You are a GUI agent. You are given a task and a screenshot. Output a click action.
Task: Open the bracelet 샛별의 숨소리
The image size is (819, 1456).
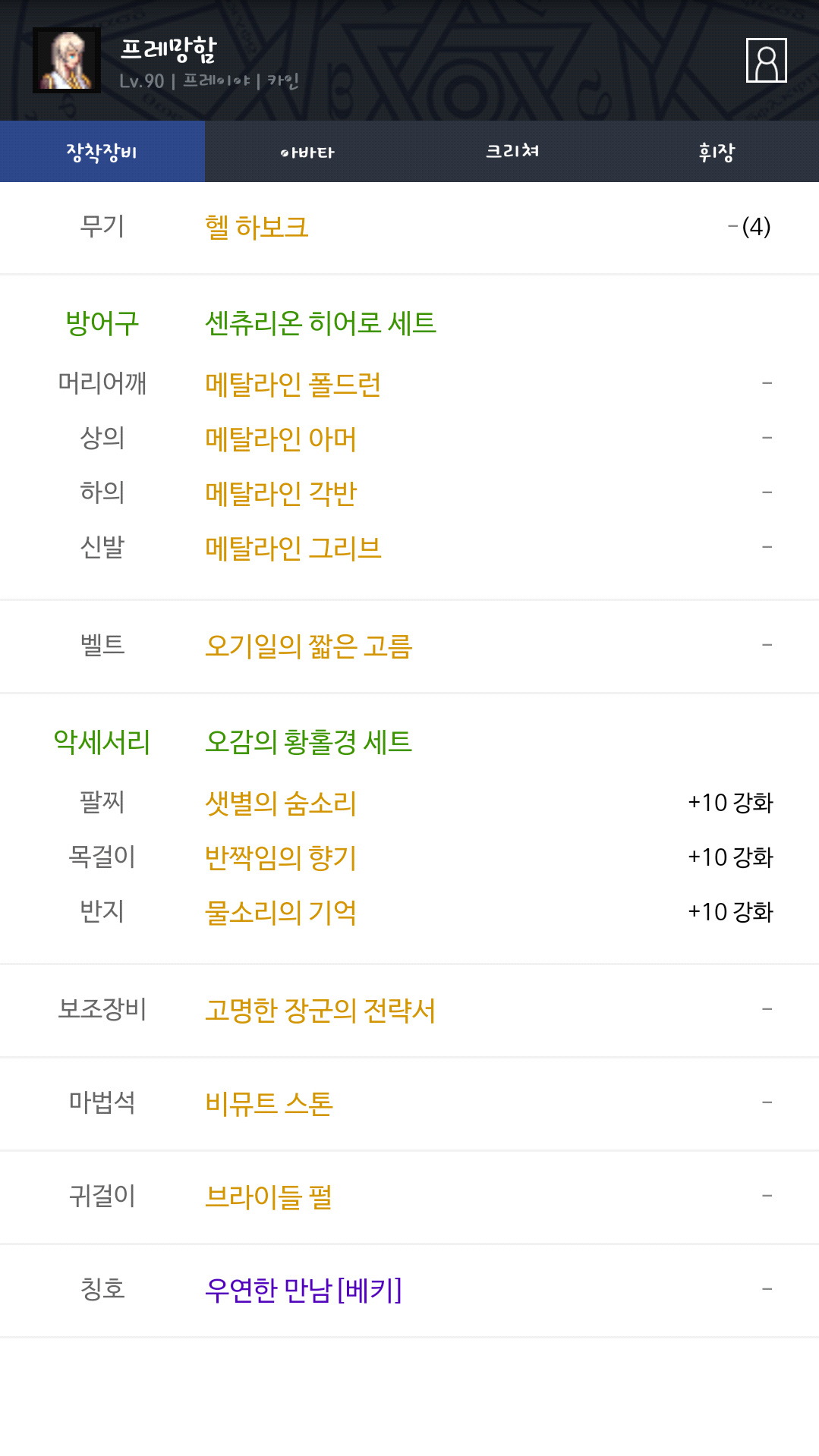pyautogui.click(x=281, y=803)
